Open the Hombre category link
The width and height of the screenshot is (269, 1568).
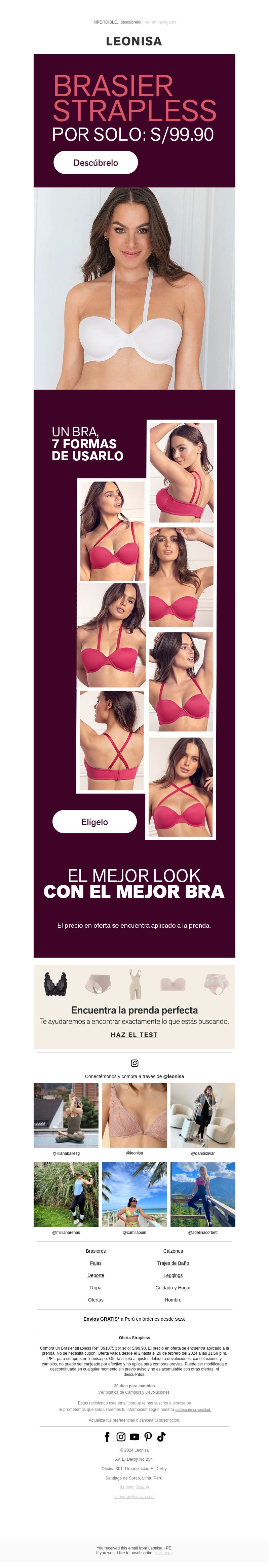coord(173,1299)
